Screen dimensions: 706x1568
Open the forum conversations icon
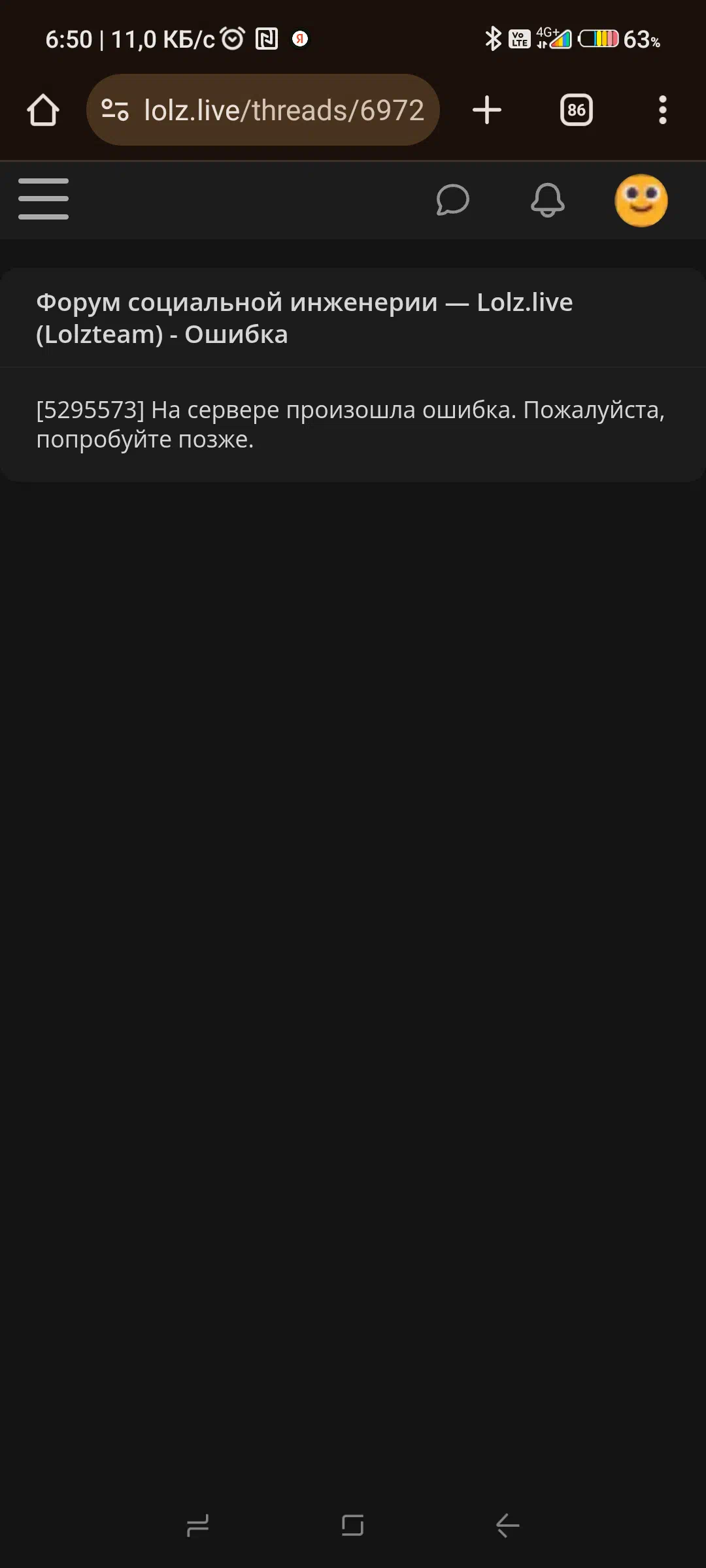point(452,200)
